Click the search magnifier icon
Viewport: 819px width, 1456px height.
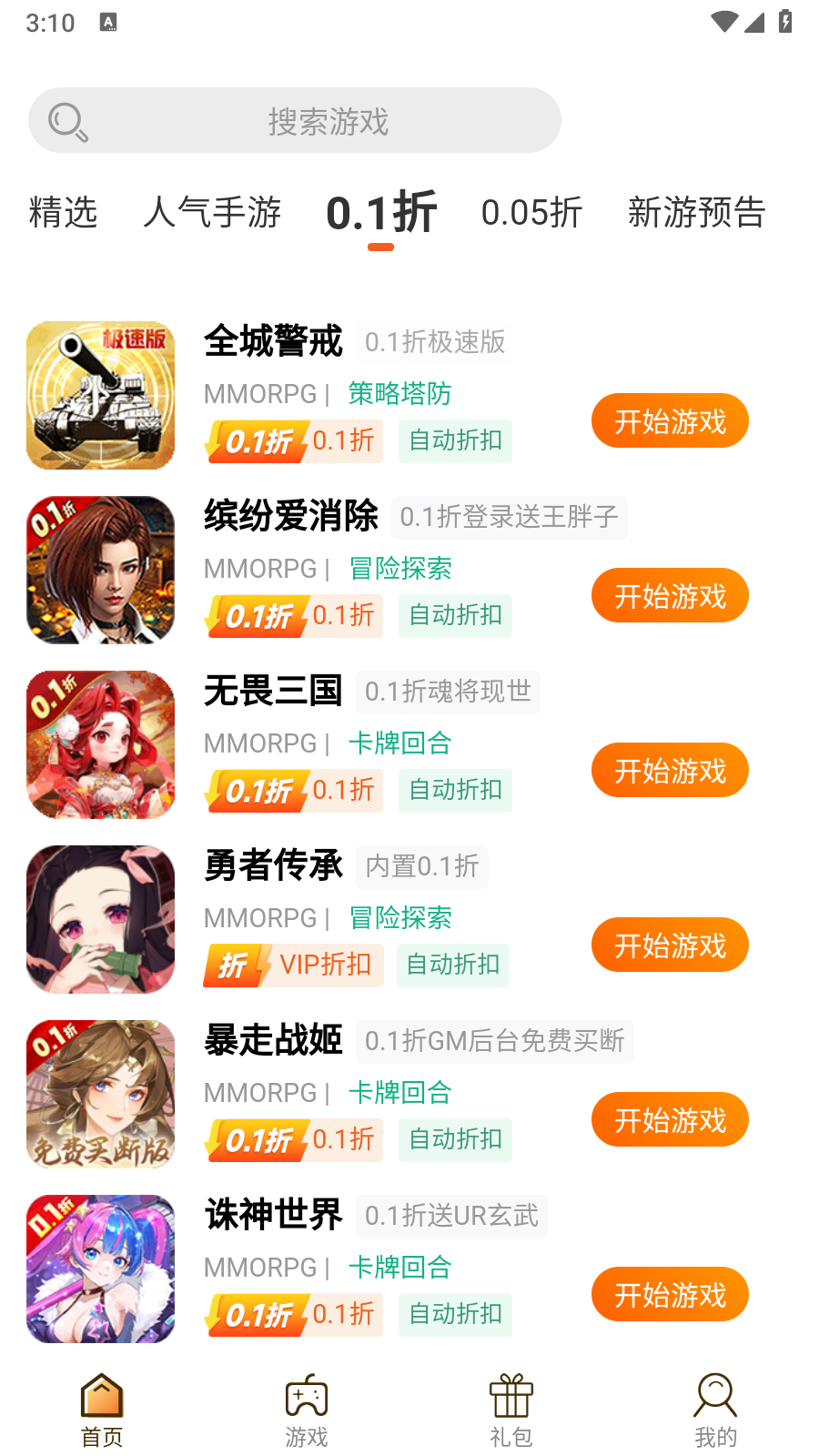(x=66, y=119)
